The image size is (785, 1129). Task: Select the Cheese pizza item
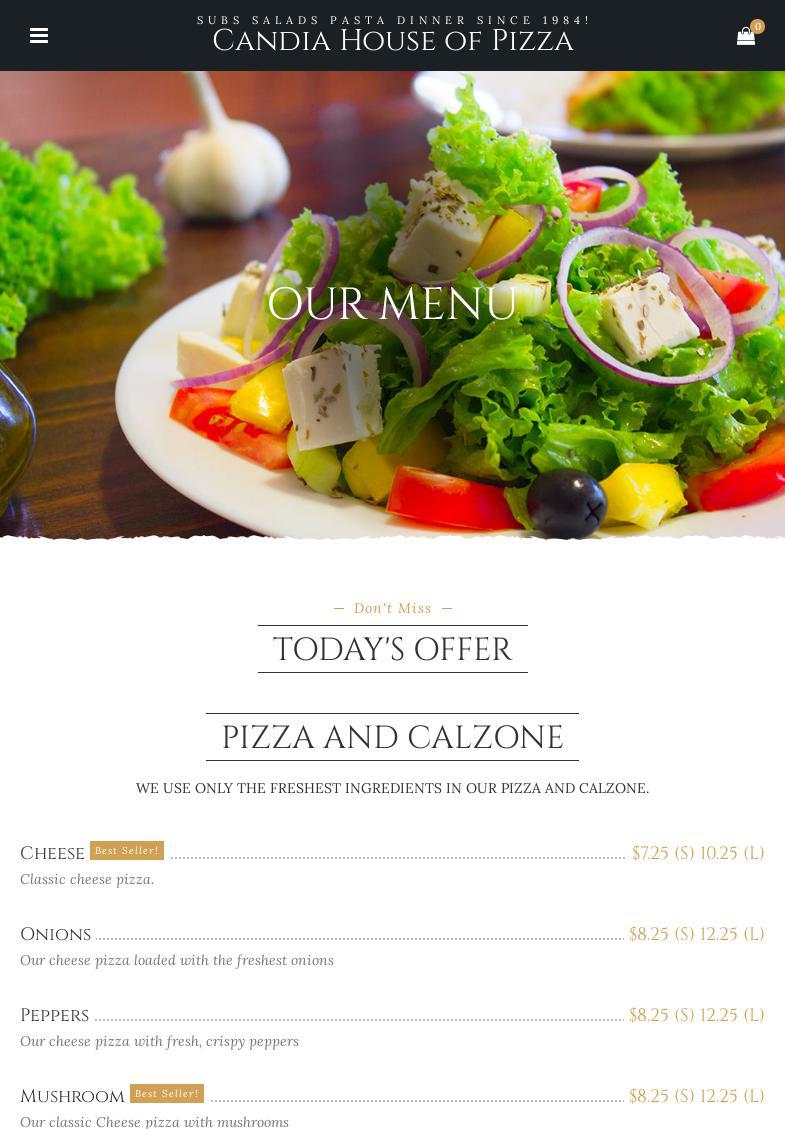53,854
